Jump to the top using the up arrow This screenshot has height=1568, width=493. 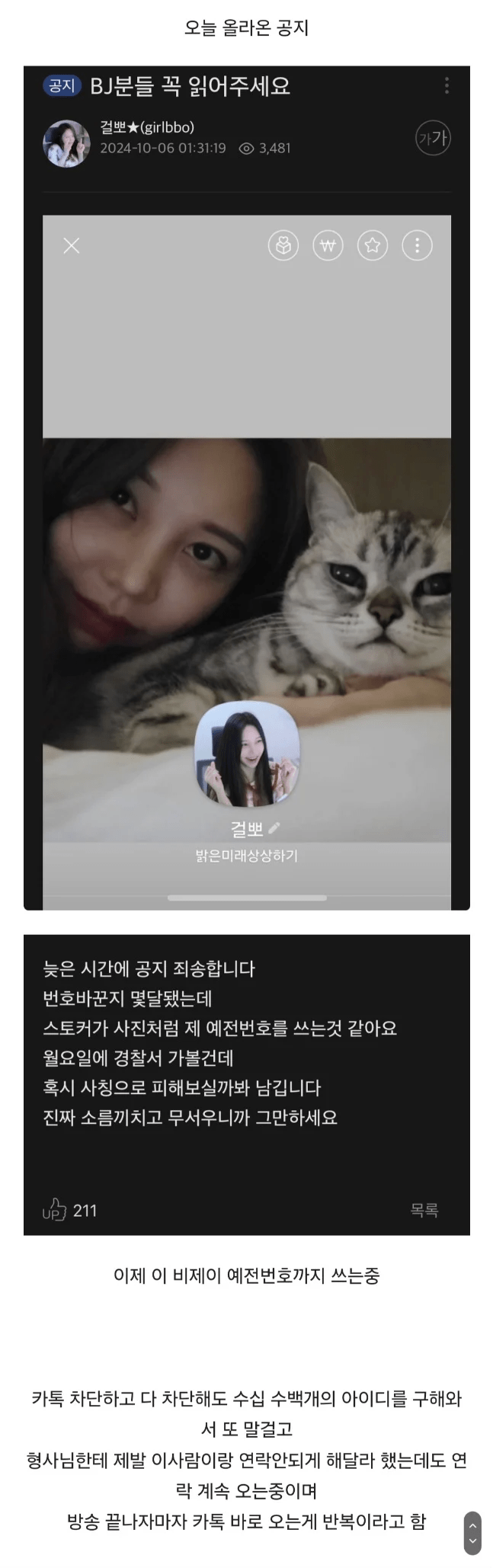point(472,1525)
